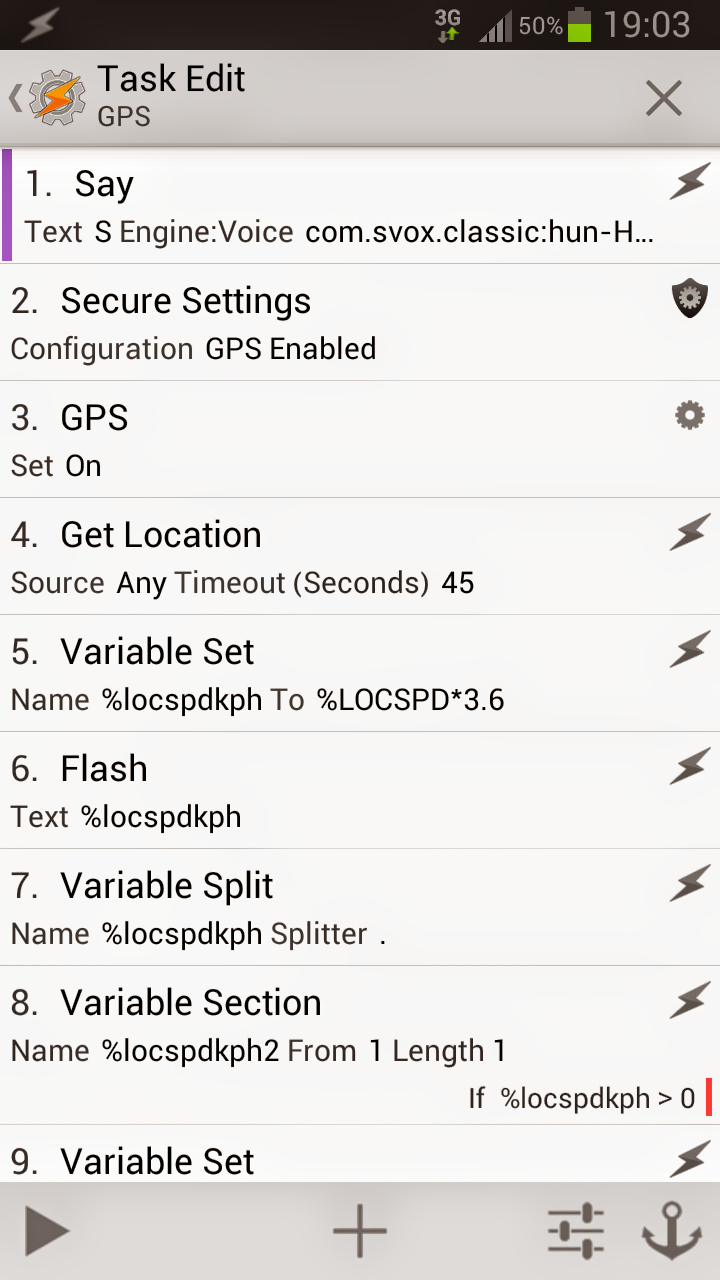Edit action 8 Variable Section
The width and height of the screenshot is (720, 1280).
tap(360, 1045)
